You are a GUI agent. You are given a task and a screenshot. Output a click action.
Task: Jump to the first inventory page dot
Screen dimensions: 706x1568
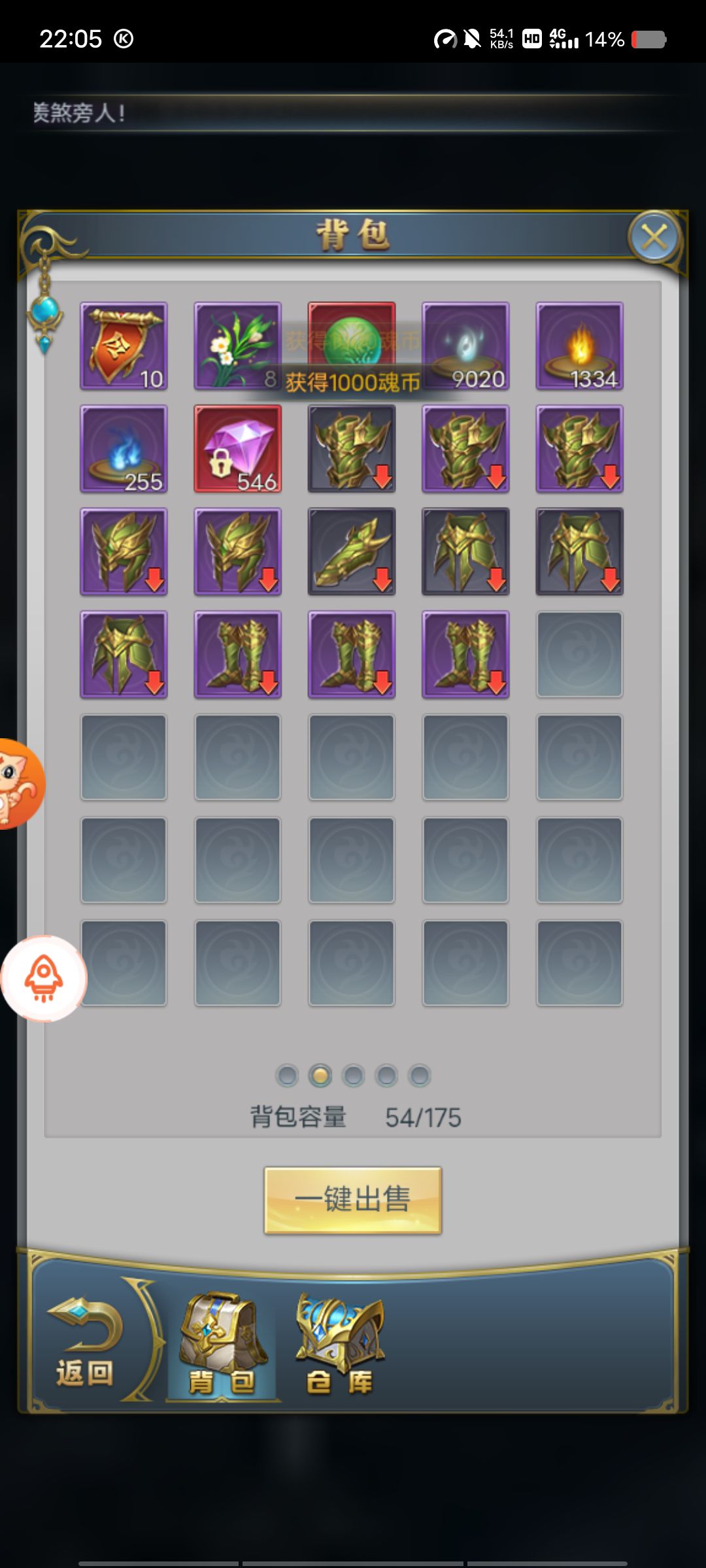(287, 1075)
